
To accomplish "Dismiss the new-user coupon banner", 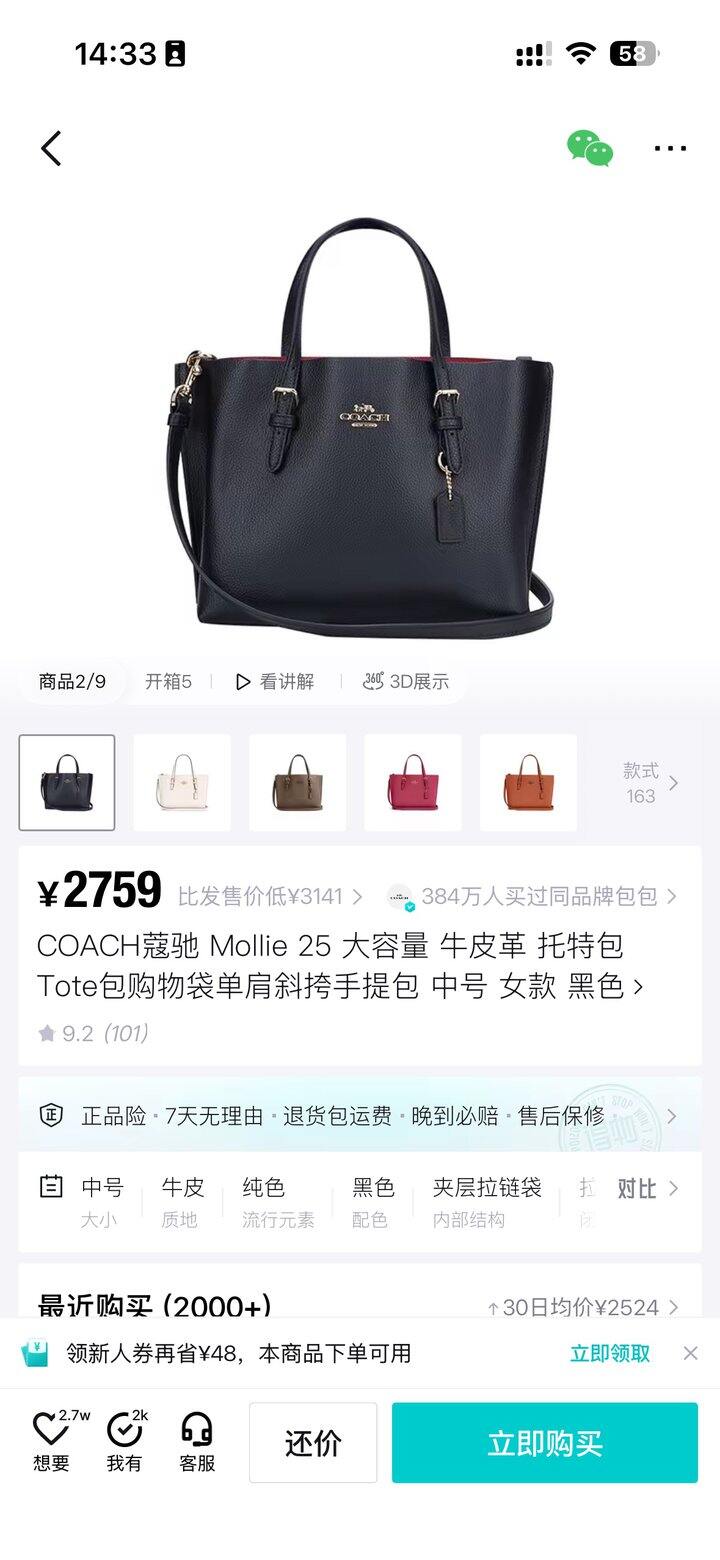I will click(690, 1353).
